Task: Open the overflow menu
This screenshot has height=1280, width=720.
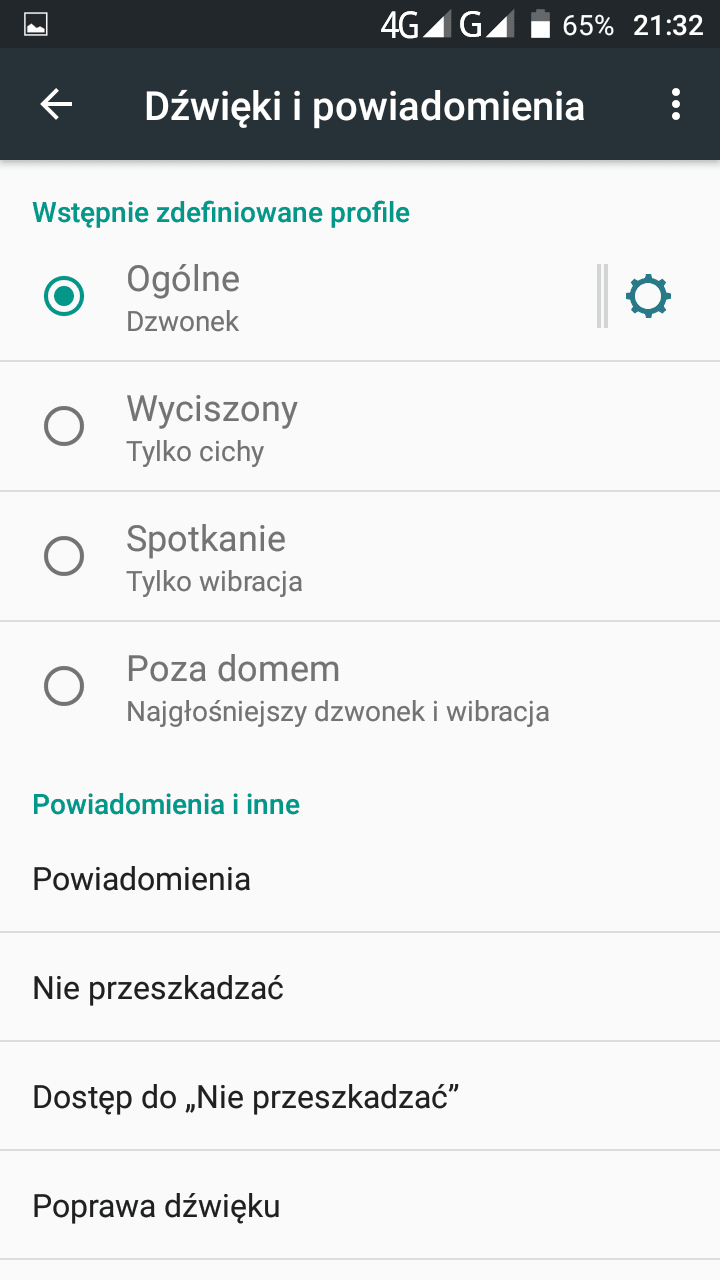Action: tap(676, 104)
